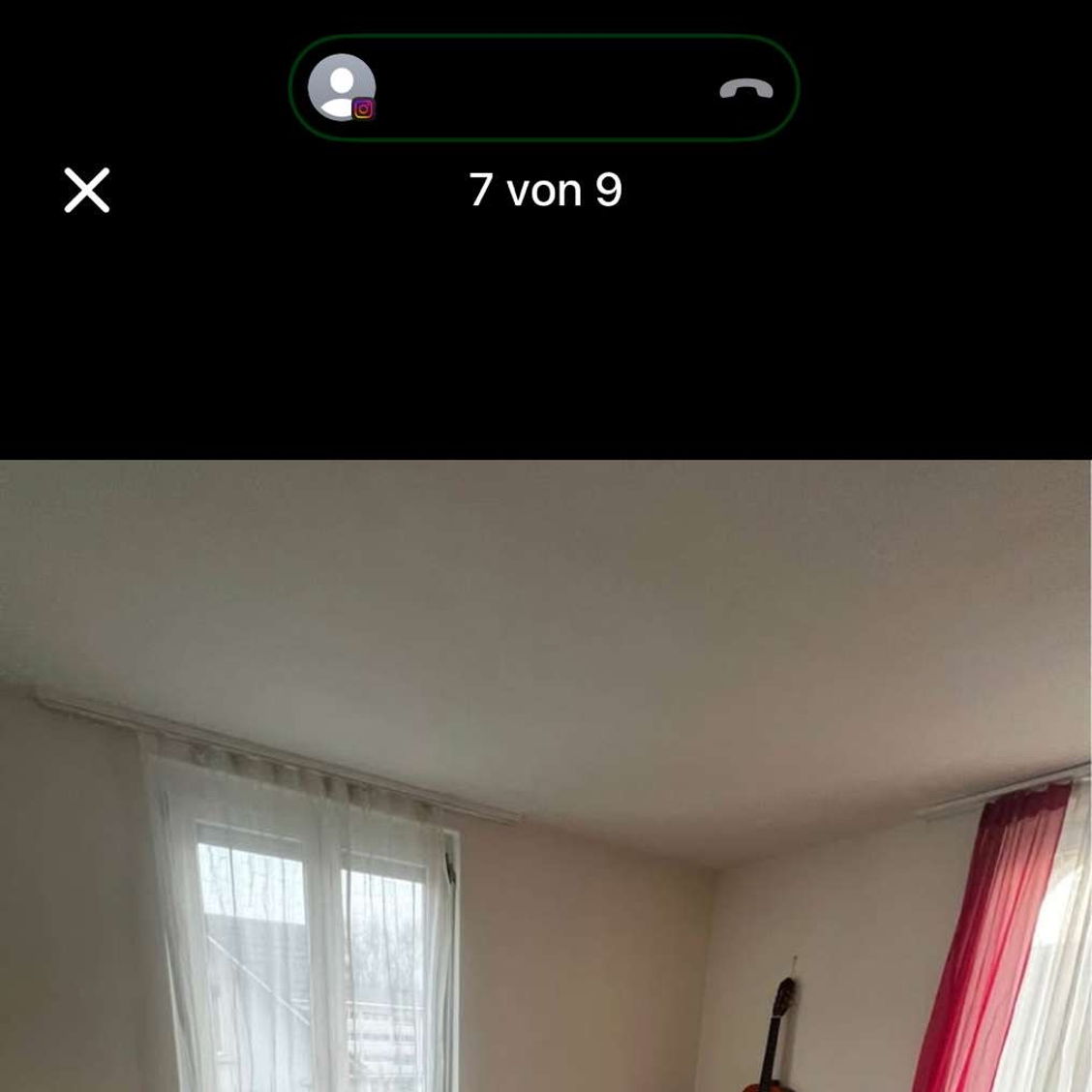Open the ongoing call banner
This screenshot has width=1092, height=1092.
coord(542,88)
